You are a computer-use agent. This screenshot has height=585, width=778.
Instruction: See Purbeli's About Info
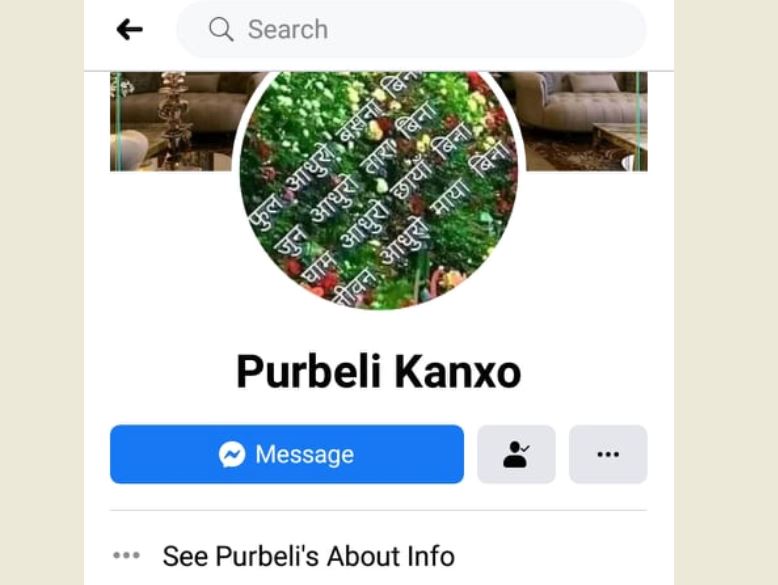[x=308, y=556]
